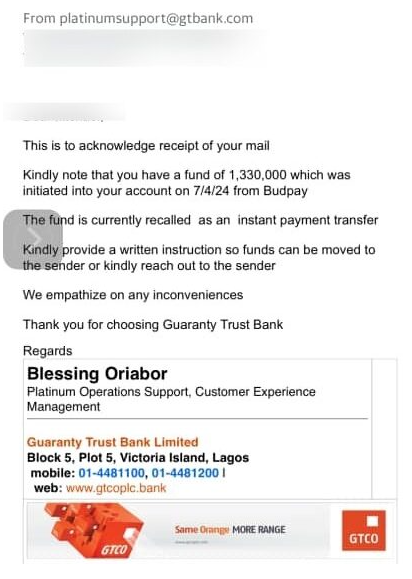This screenshot has height=579, width=412.
Task: Tap the gray chevron arrow button
Action: [32, 239]
